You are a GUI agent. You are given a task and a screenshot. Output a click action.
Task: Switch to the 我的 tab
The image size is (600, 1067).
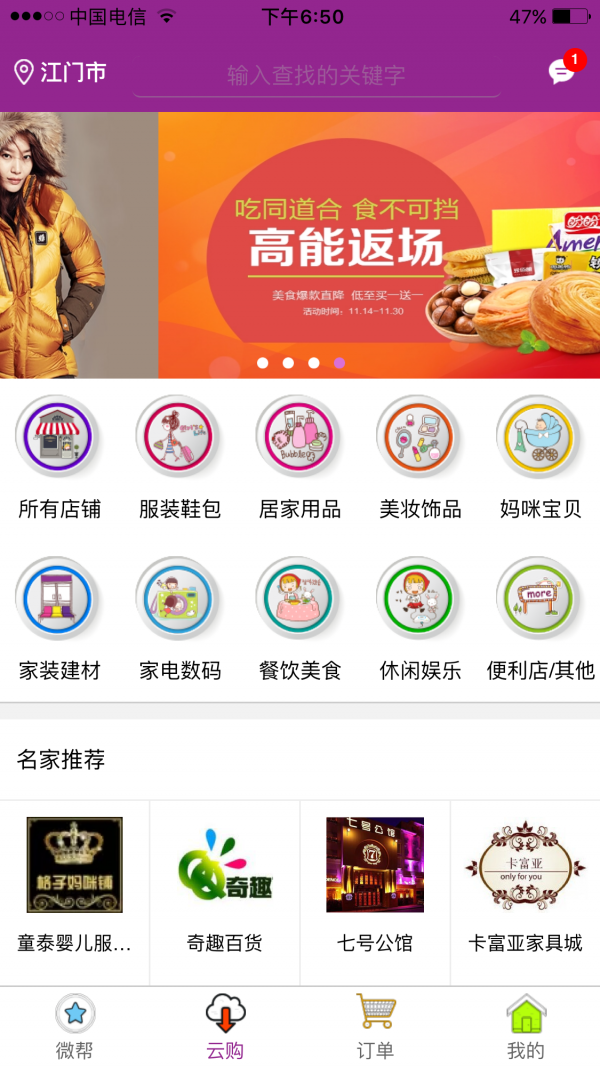coord(525,1027)
